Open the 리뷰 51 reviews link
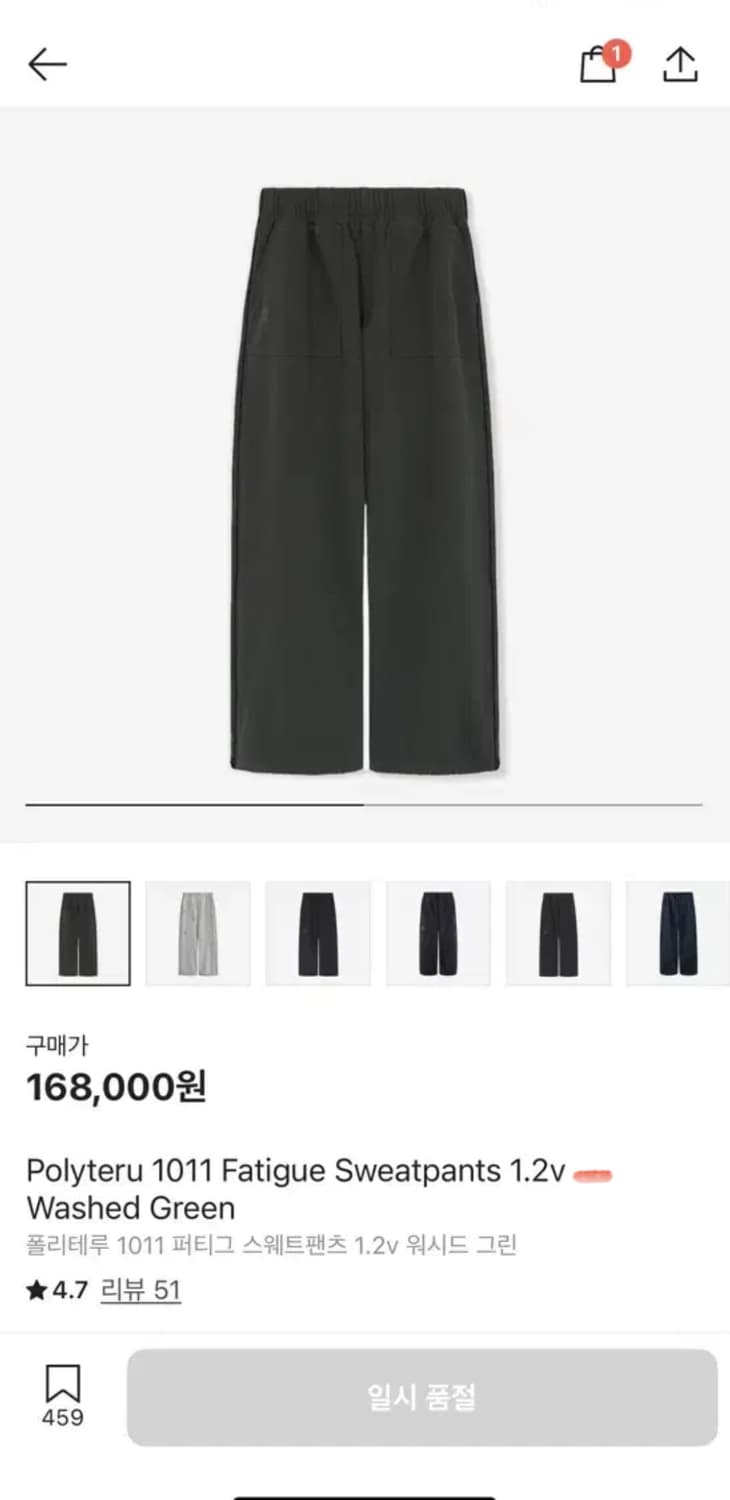 point(141,1290)
